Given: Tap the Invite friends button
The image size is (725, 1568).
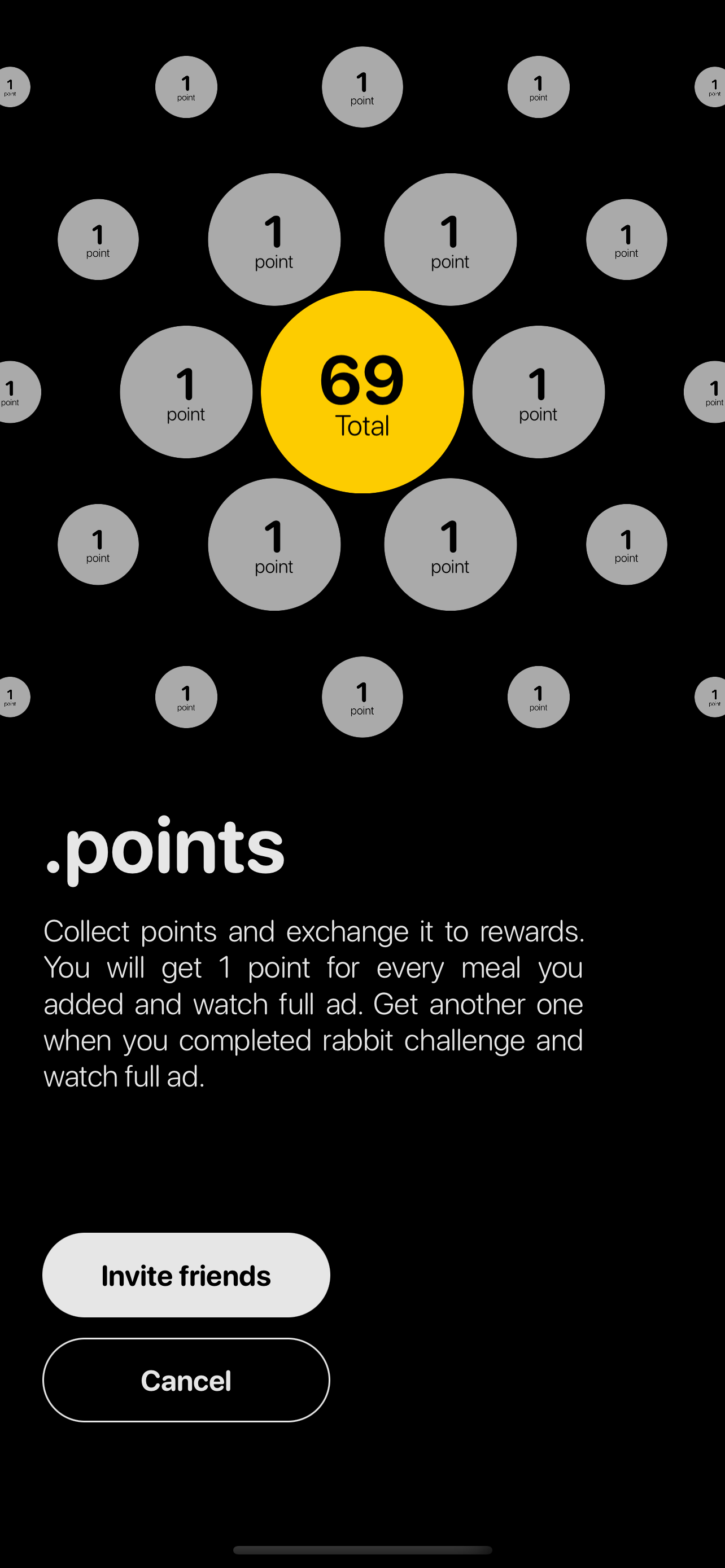Looking at the screenshot, I should (186, 1275).
